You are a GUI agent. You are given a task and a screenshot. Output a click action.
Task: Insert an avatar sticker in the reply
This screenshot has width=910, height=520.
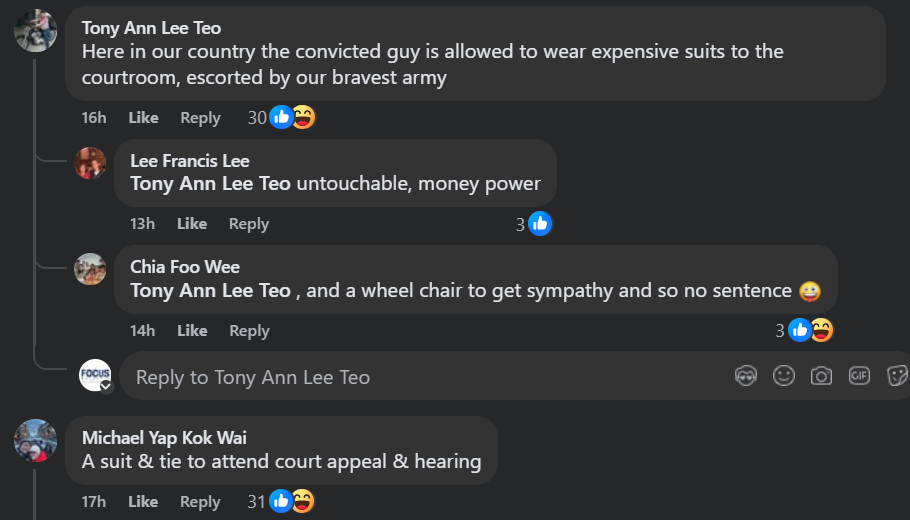tap(746, 376)
